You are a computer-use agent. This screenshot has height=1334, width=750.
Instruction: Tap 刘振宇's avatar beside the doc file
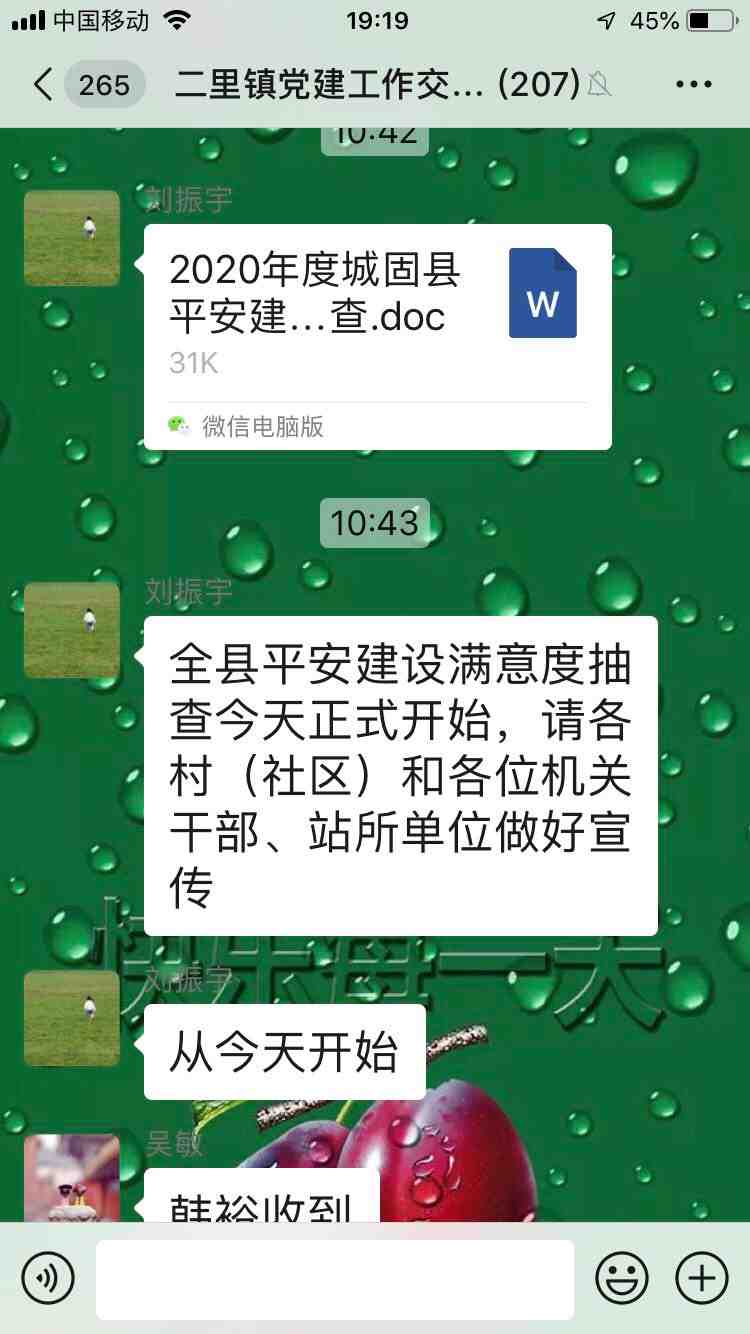[x=72, y=238]
